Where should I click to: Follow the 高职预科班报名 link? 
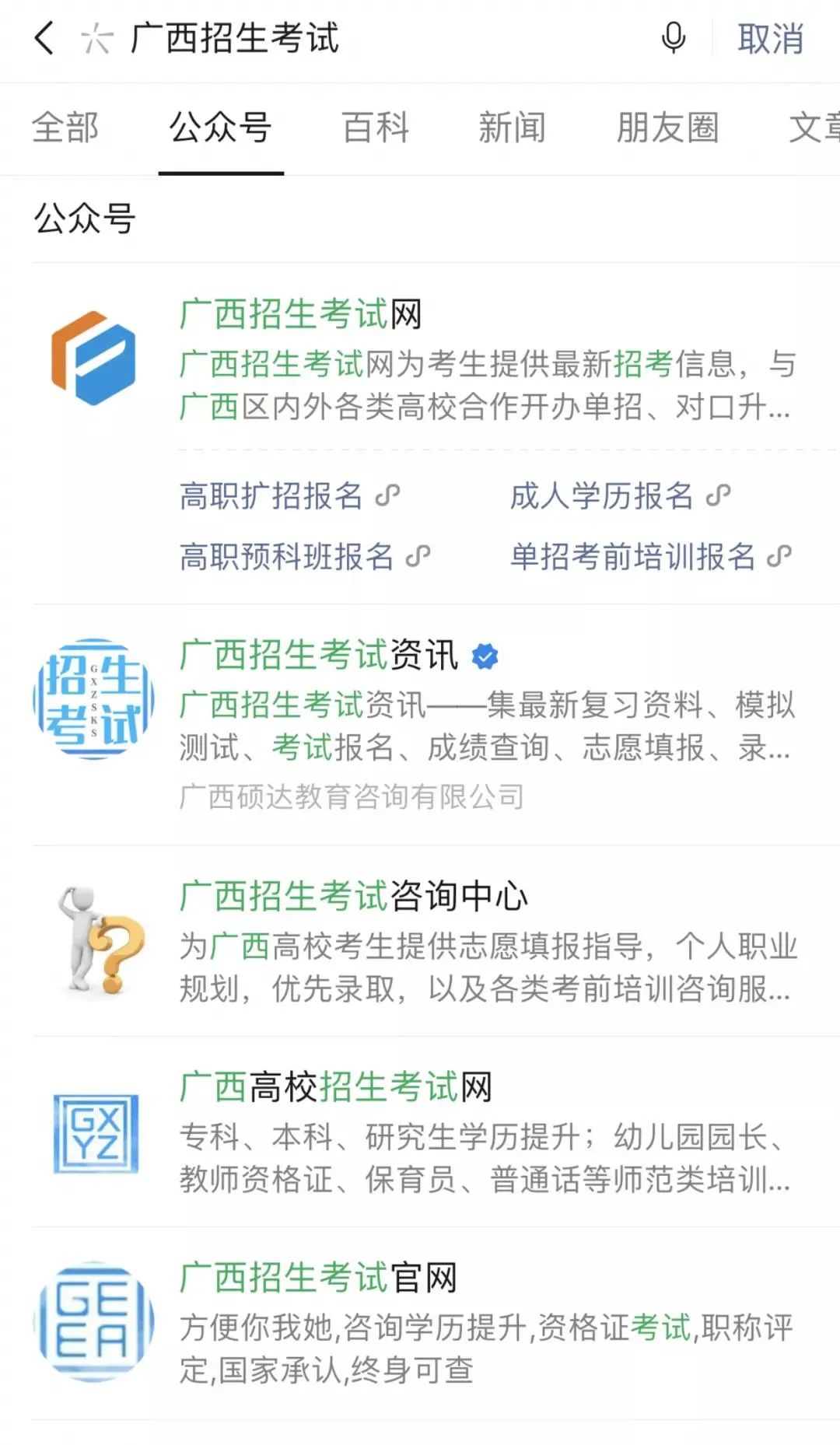[304, 556]
